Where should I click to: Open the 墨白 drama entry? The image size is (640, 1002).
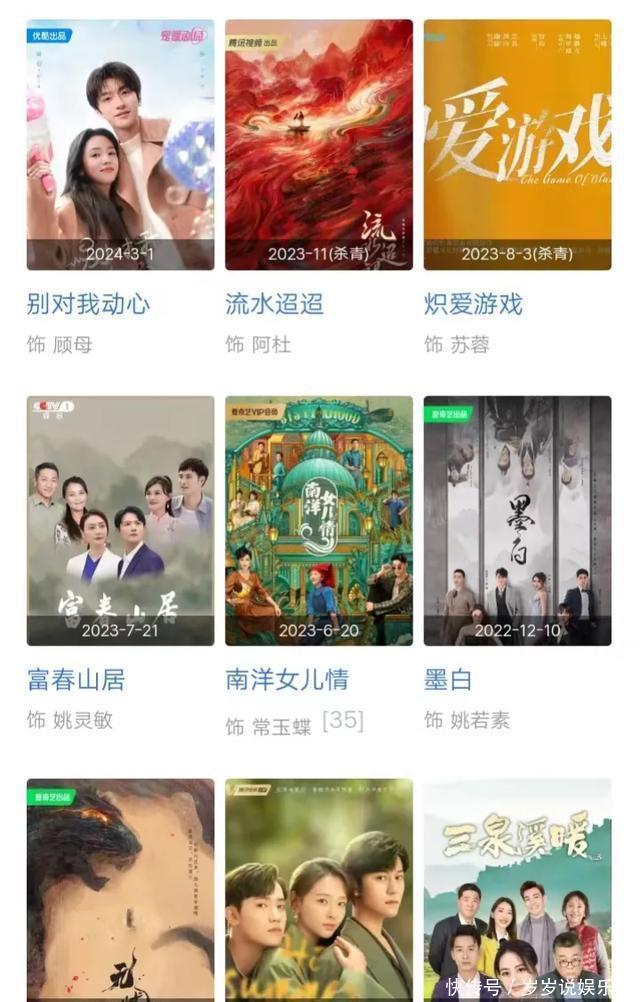pyautogui.click(x=448, y=680)
